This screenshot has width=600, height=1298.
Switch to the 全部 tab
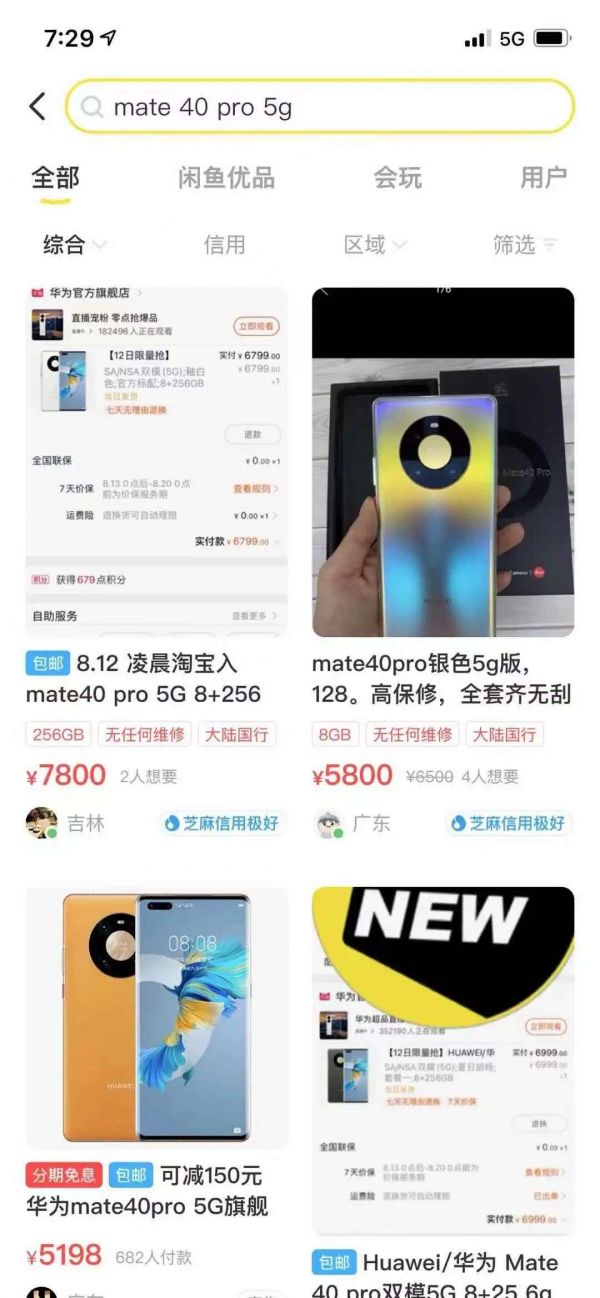tap(55, 178)
